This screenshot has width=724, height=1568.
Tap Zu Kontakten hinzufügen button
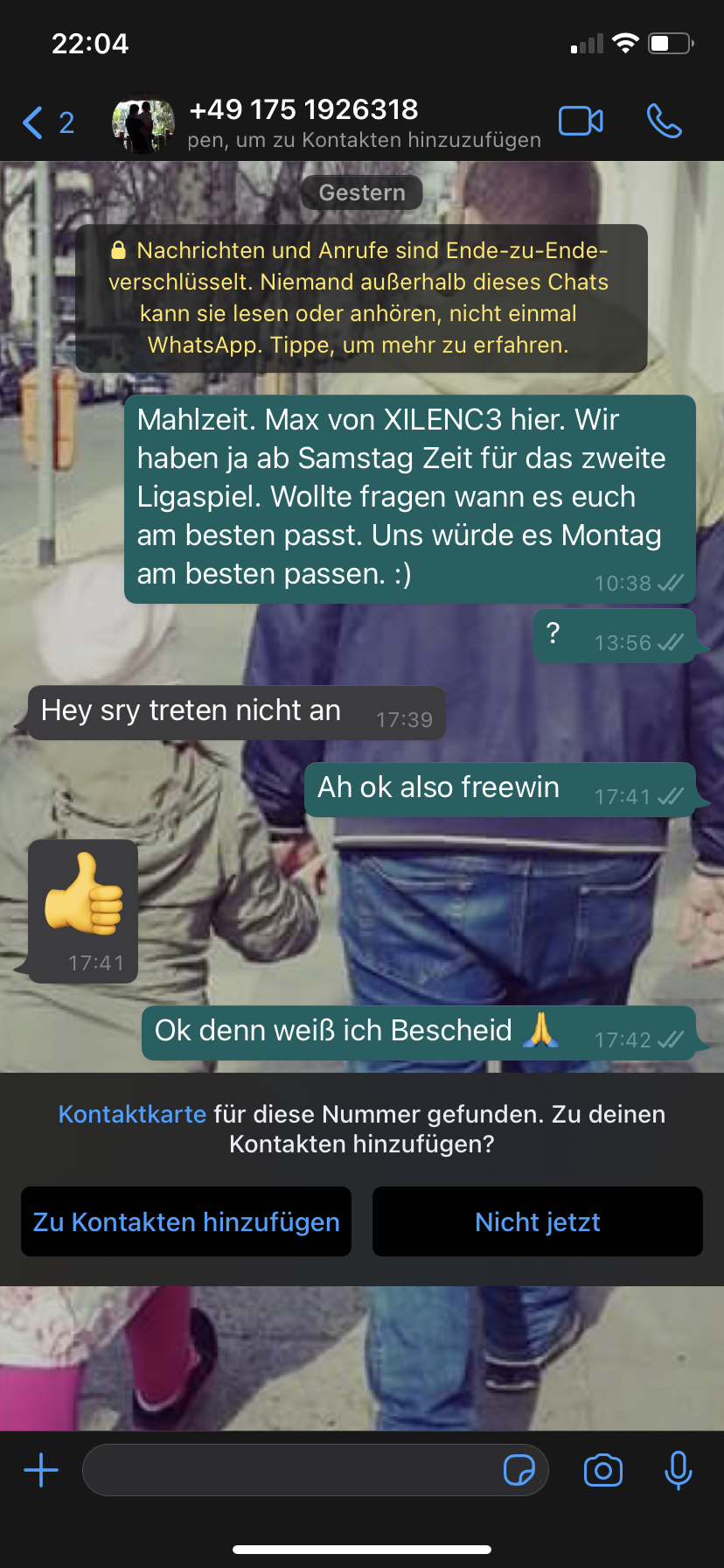186,1221
